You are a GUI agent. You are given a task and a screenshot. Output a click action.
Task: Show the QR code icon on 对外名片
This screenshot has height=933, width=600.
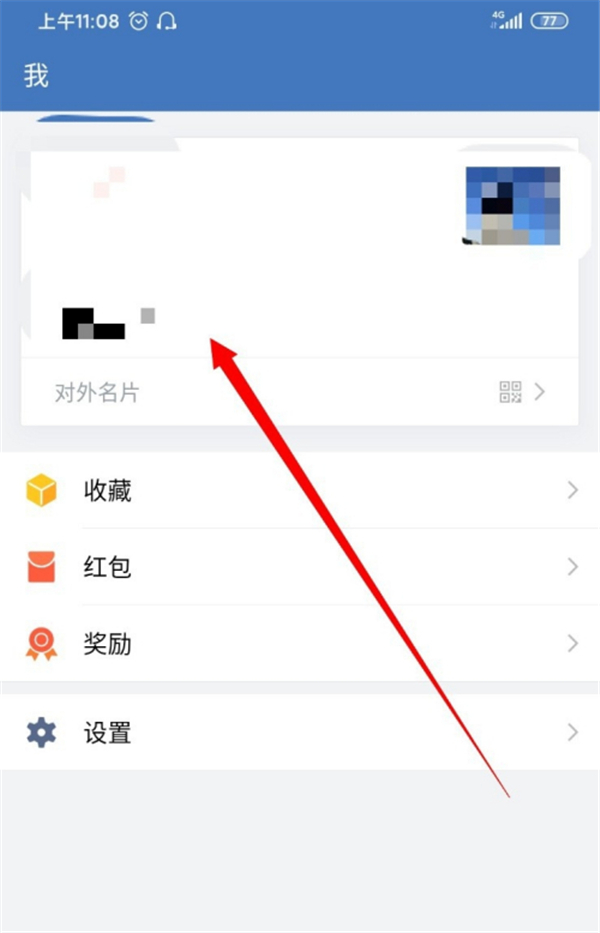tap(510, 392)
